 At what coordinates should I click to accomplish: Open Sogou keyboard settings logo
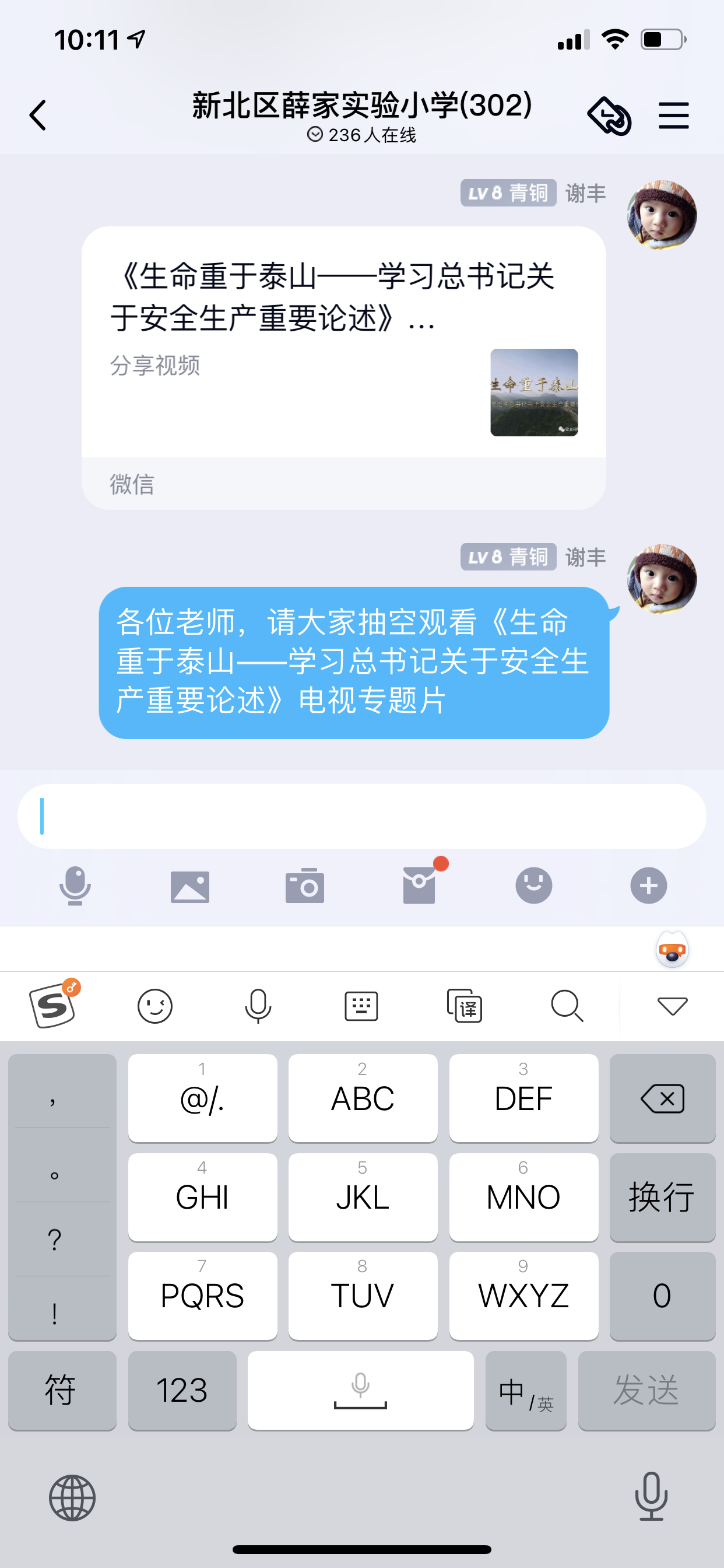pyautogui.click(x=53, y=1006)
